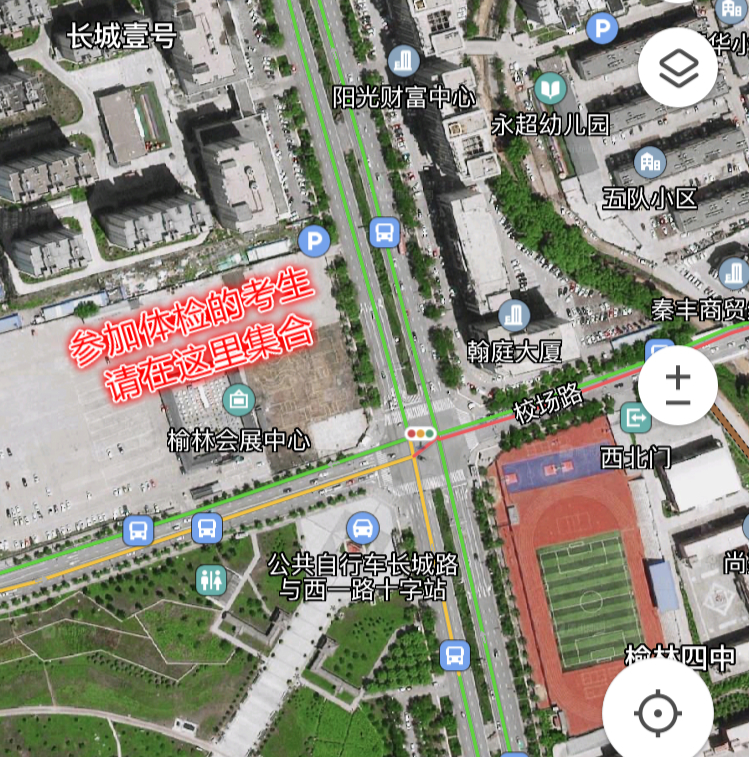Select the 西北门 gate marker
Screen dimensions: 749x757
pyautogui.click(x=635, y=415)
